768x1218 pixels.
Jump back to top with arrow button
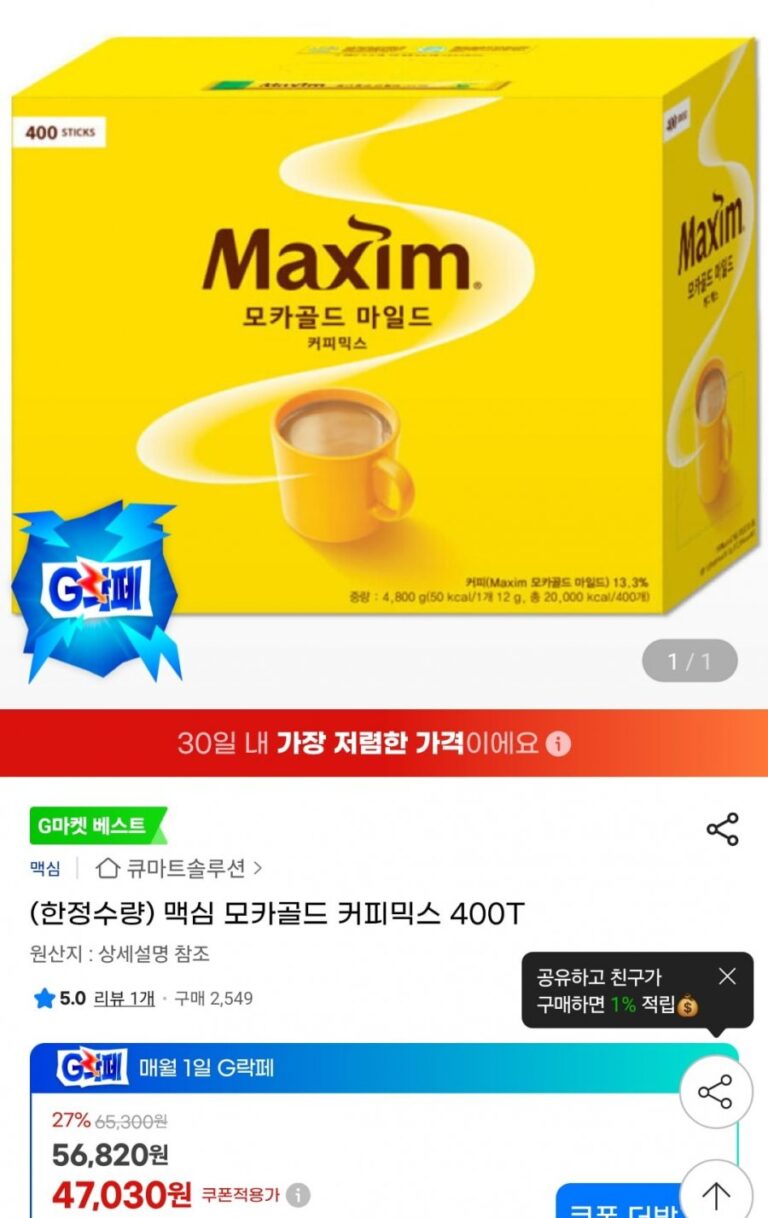click(716, 1194)
